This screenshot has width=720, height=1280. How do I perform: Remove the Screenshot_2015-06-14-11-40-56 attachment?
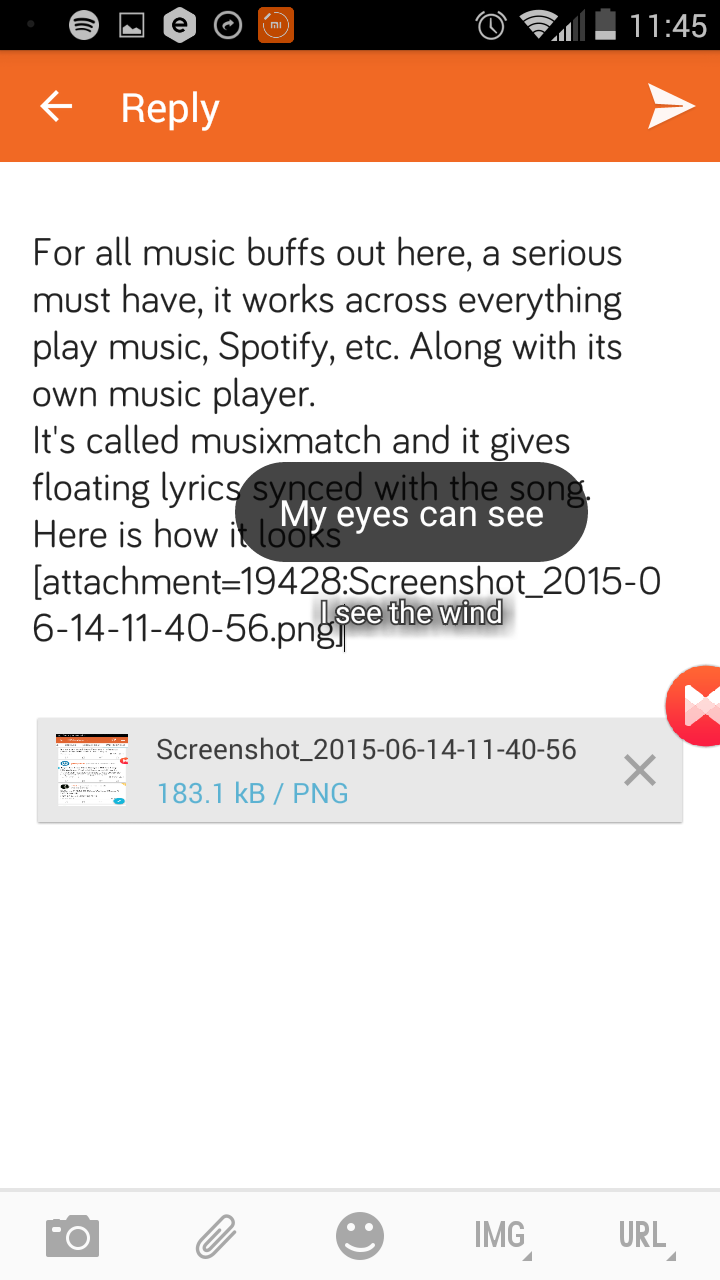click(x=639, y=770)
